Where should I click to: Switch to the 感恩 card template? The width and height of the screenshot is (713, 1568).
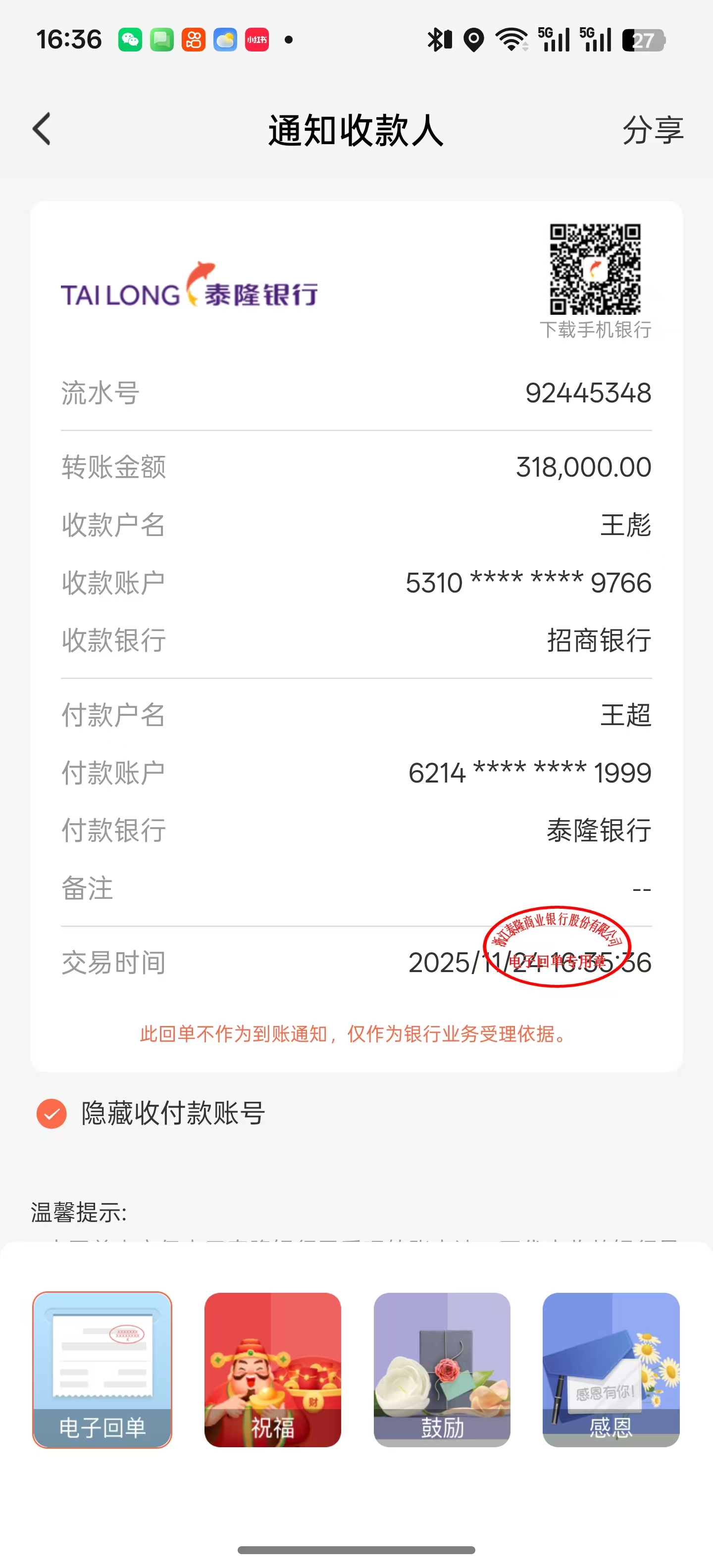(x=611, y=1370)
